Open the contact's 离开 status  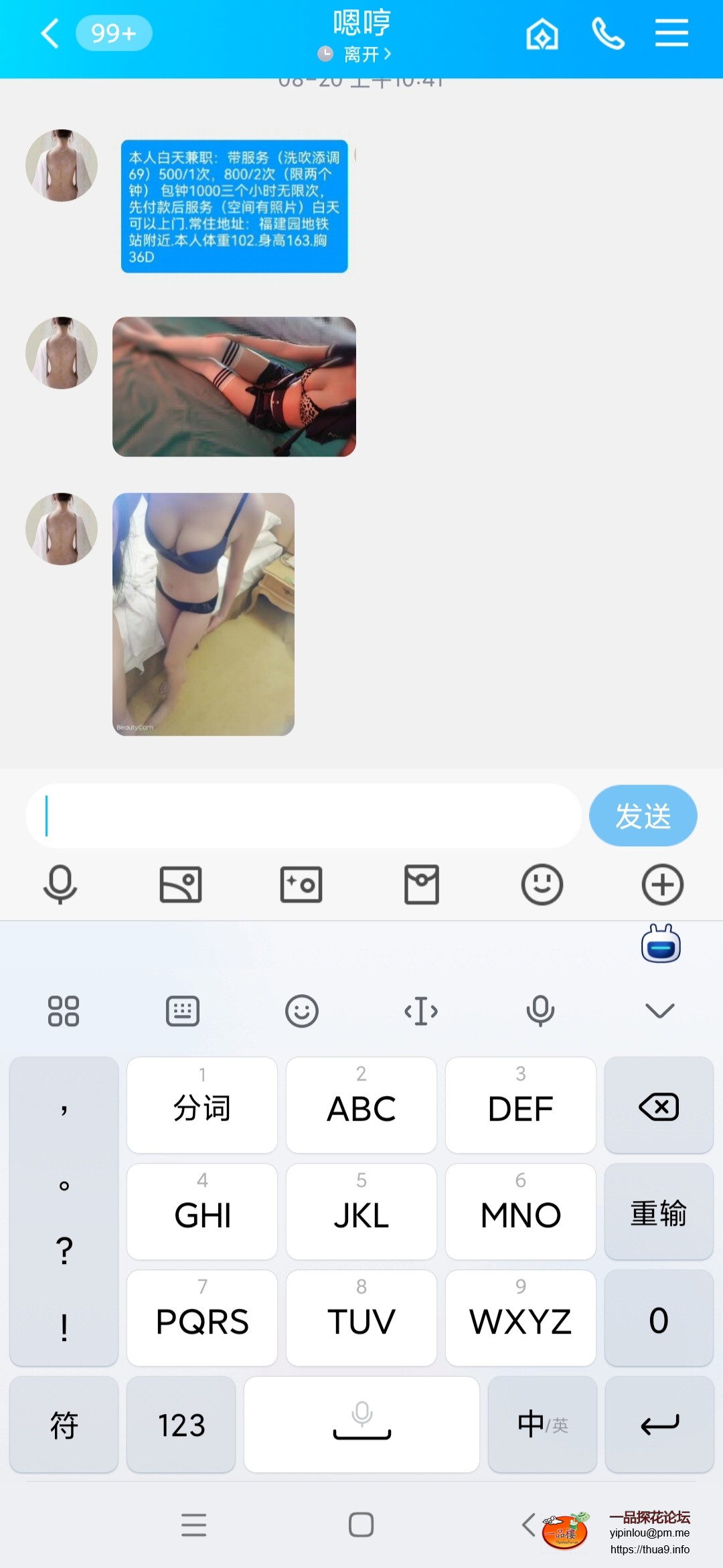[362, 54]
